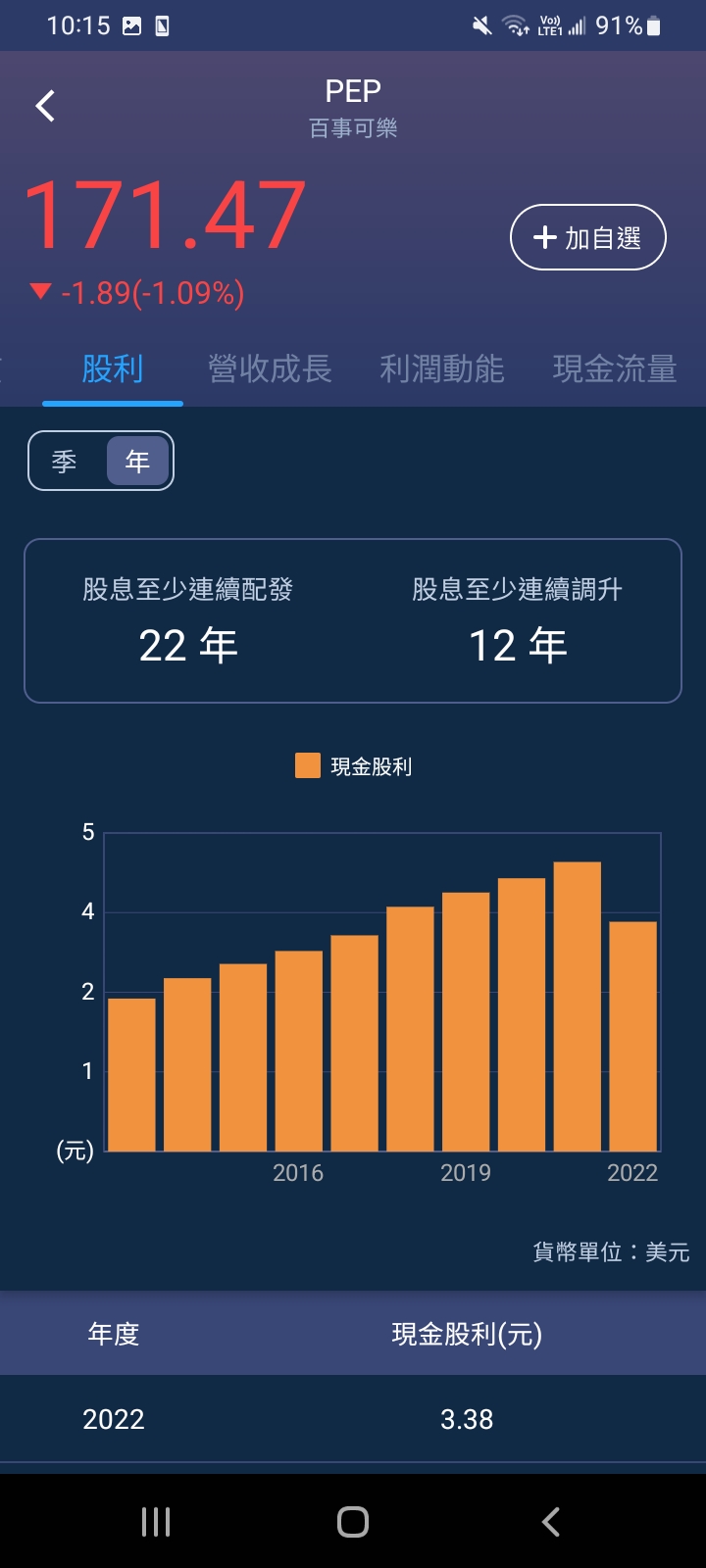This screenshot has height=1568, width=706.
Task: Open the 營收成長 tab
Action: pos(271,369)
